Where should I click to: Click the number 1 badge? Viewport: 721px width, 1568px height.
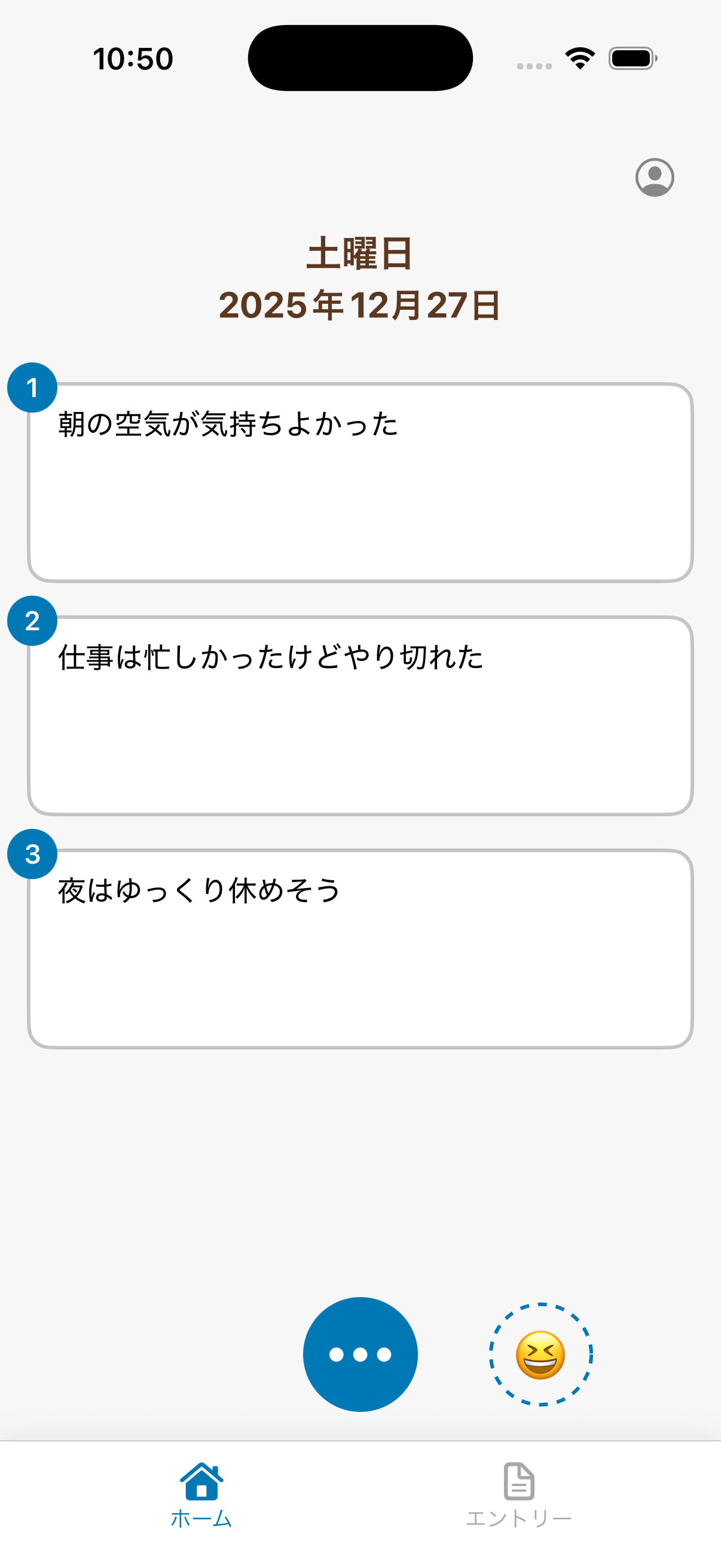(32, 386)
